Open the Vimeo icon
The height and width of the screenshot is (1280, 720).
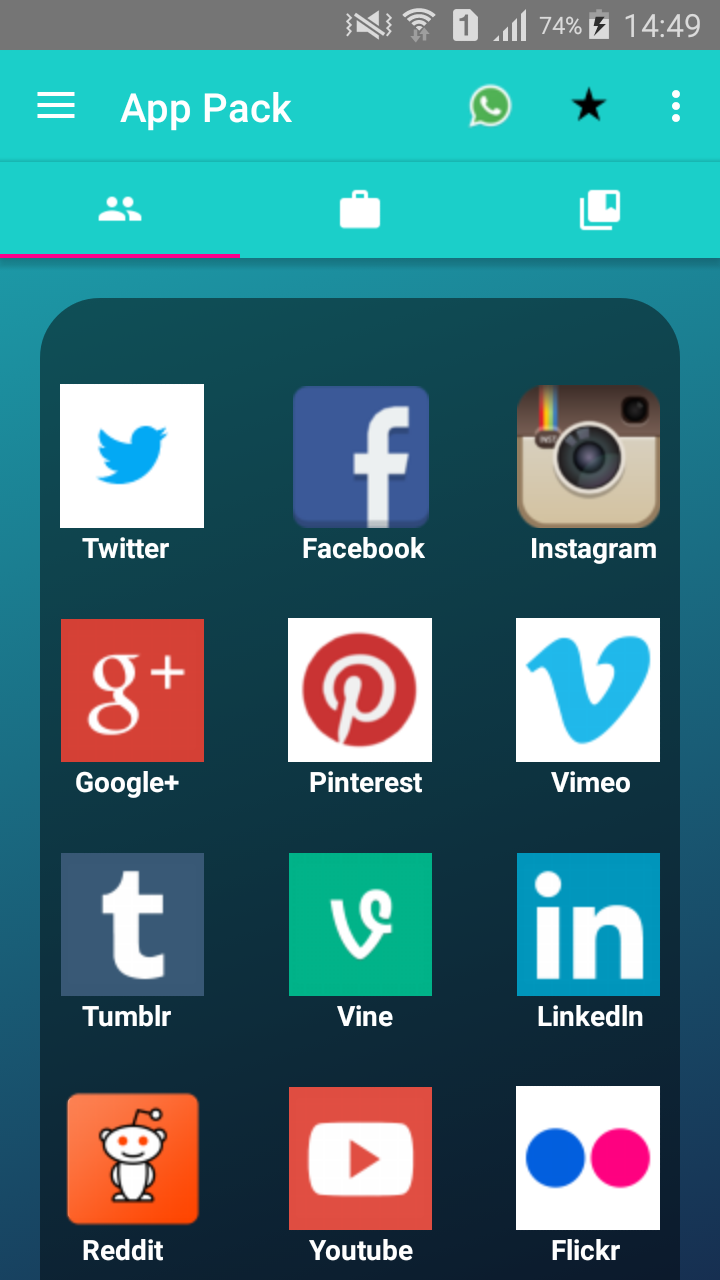588,690
